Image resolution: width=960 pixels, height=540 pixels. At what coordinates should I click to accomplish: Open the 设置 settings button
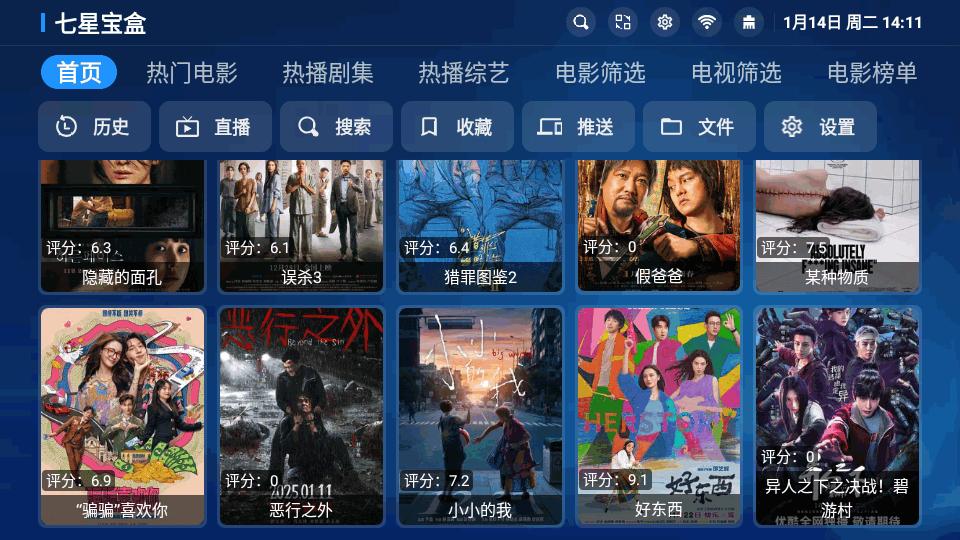[820, 127]
